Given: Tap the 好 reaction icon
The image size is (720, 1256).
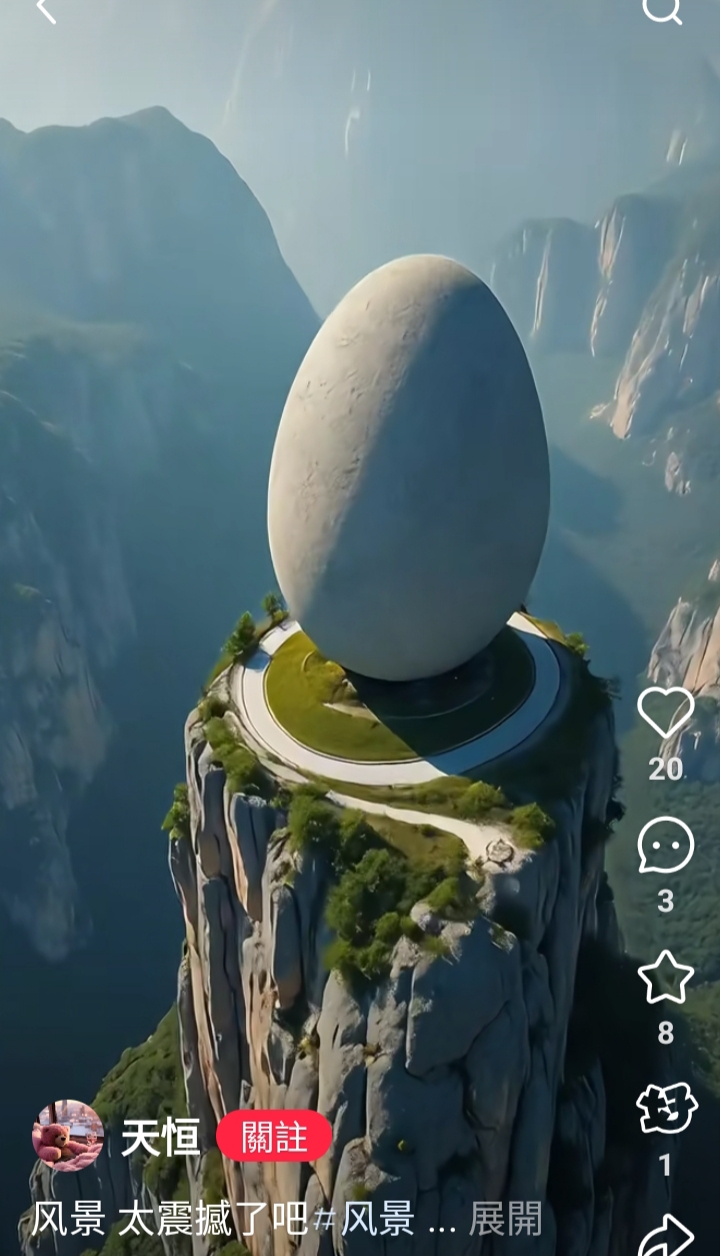Looking at the screenshot, I should (x=666, y=1109).
